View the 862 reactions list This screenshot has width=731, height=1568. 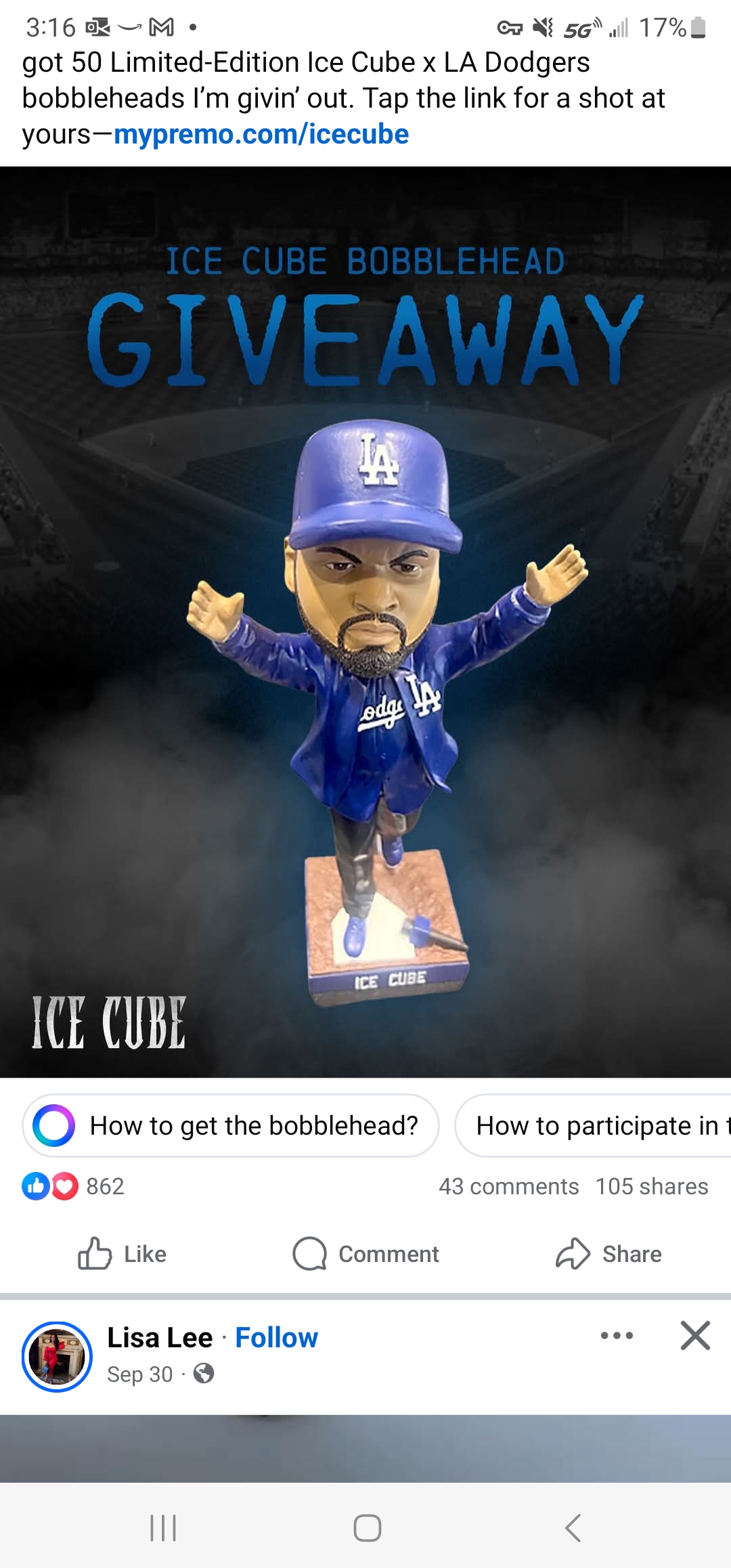pyautogui.click(x=74, y=1186)
